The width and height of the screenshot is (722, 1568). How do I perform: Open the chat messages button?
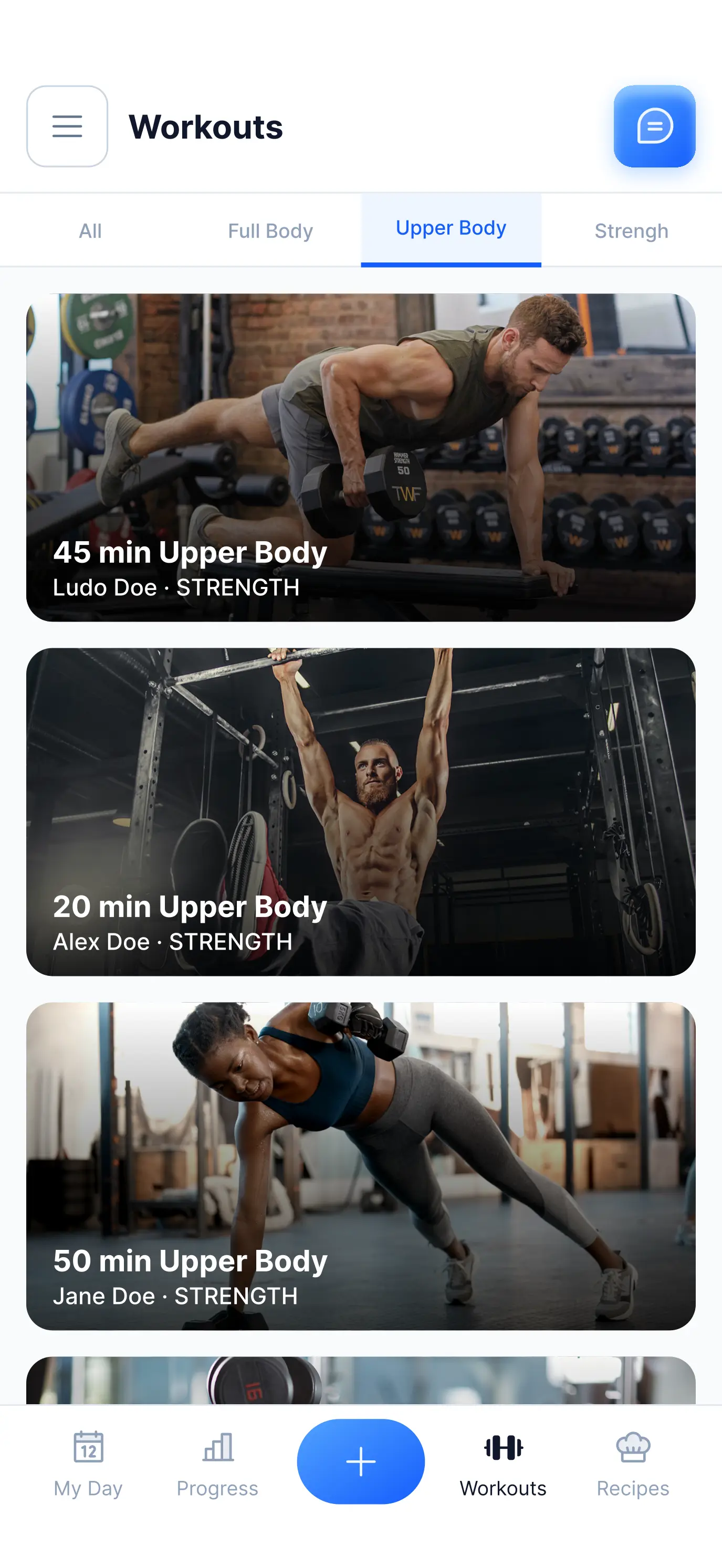click(654, 126)
